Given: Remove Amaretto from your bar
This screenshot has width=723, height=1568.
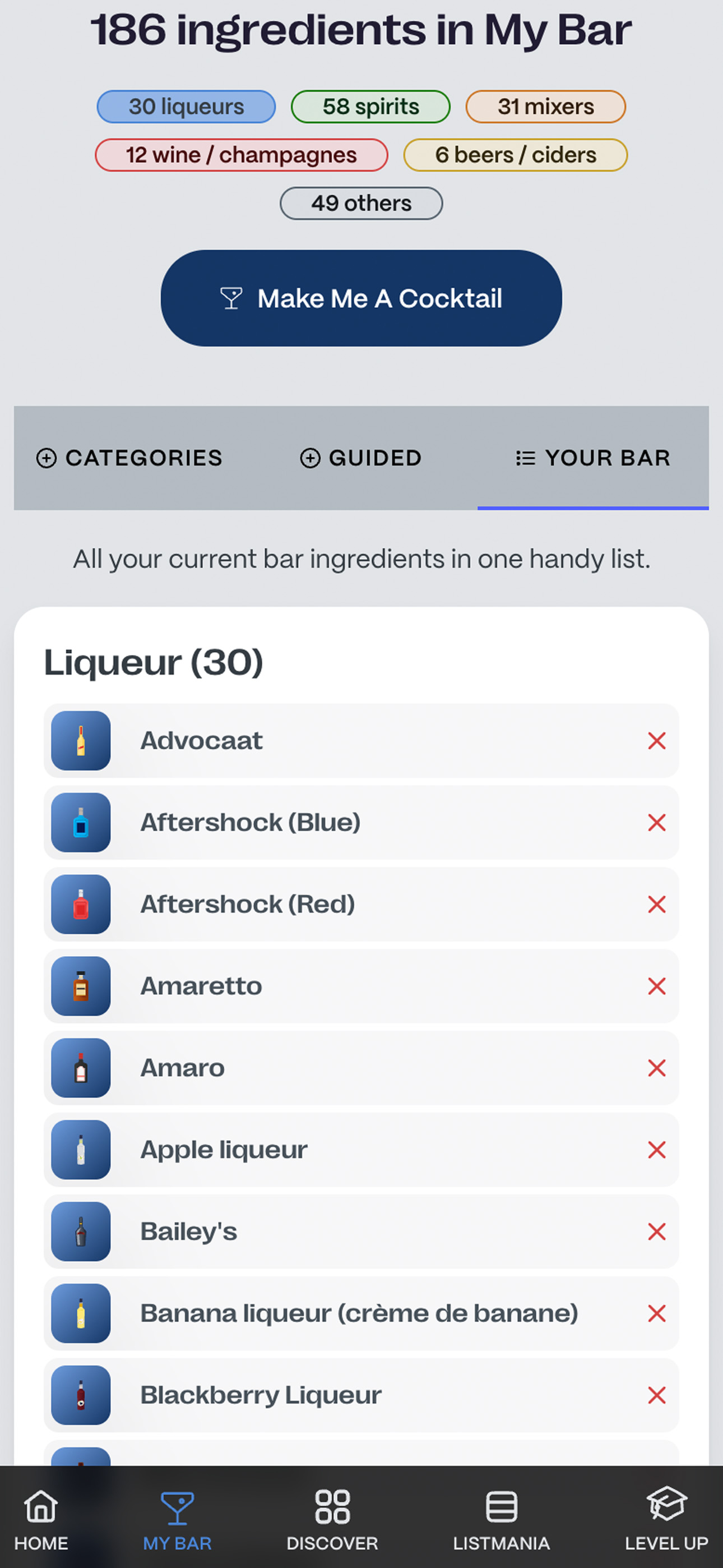Looking at the screenshot, I should click(657, 986).
